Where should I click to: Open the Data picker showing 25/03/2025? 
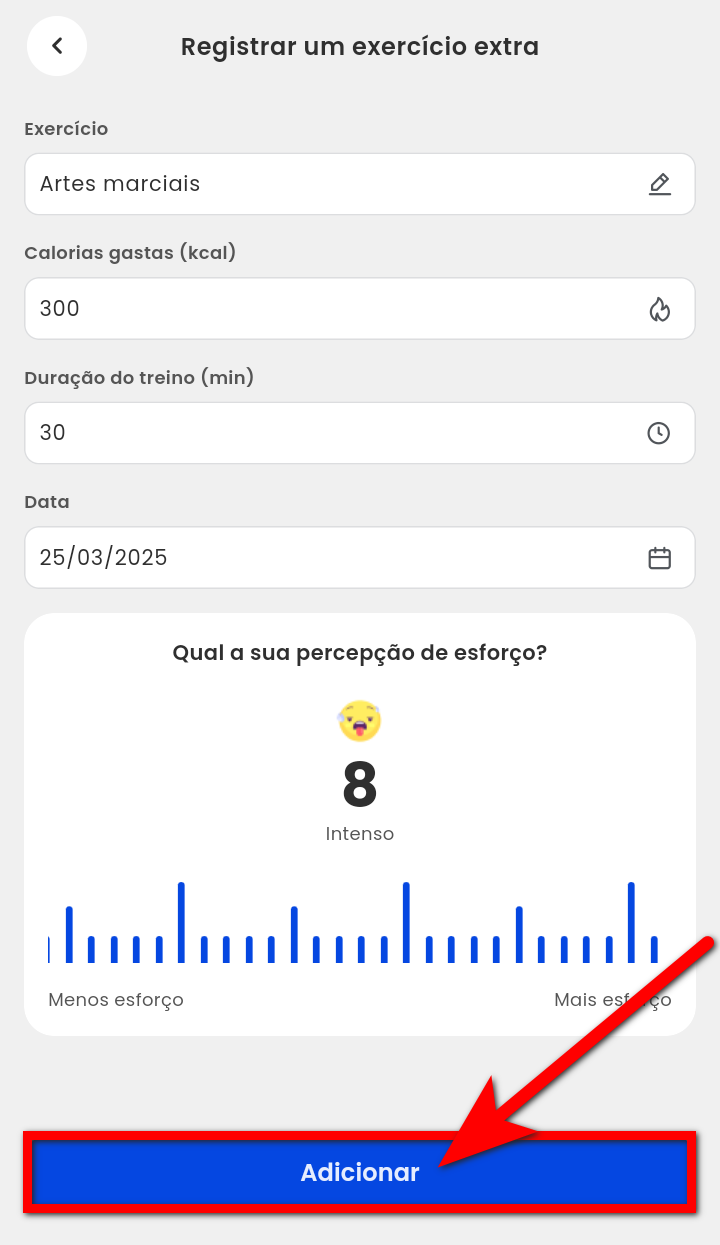[x=340, y=558]
